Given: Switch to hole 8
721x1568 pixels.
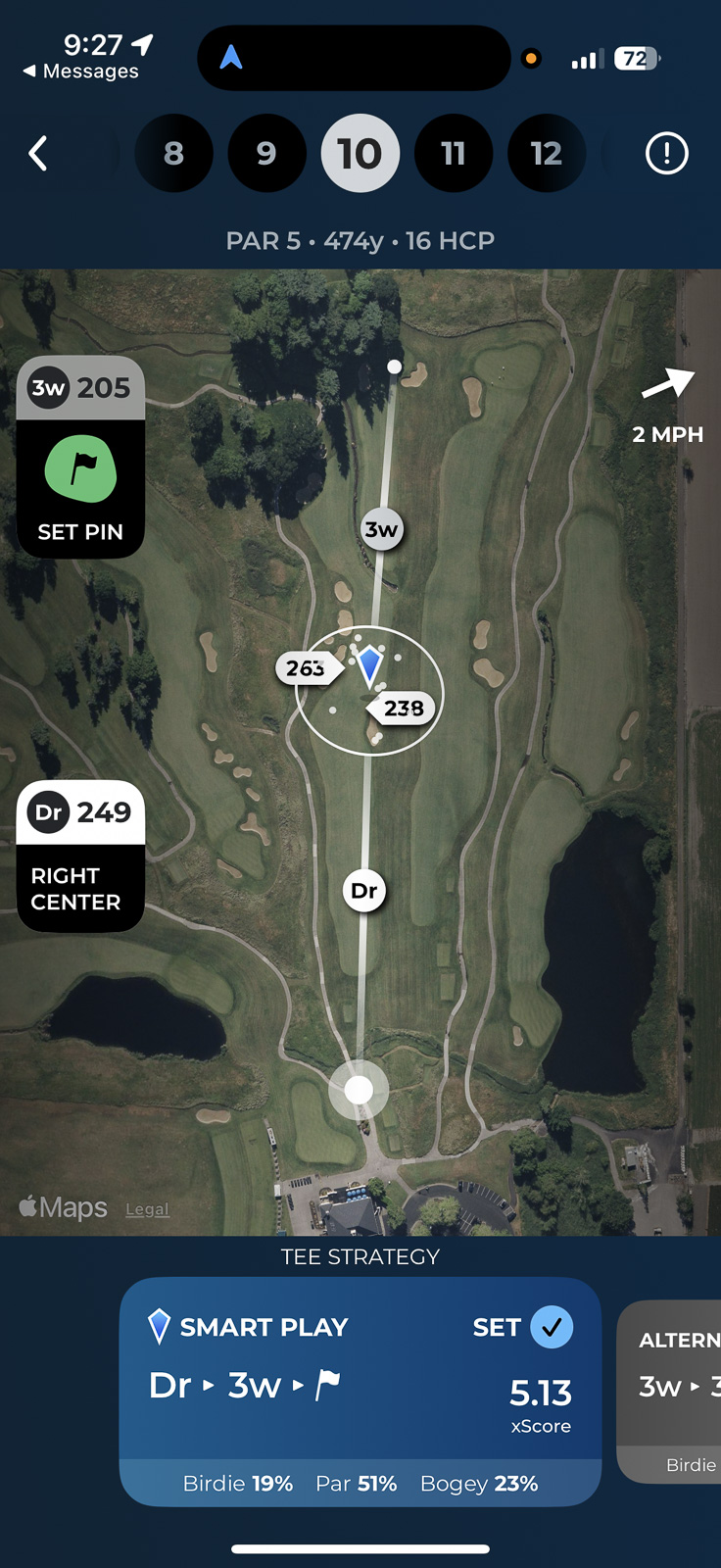Looking at the screenshot, I should coord(173,153).
